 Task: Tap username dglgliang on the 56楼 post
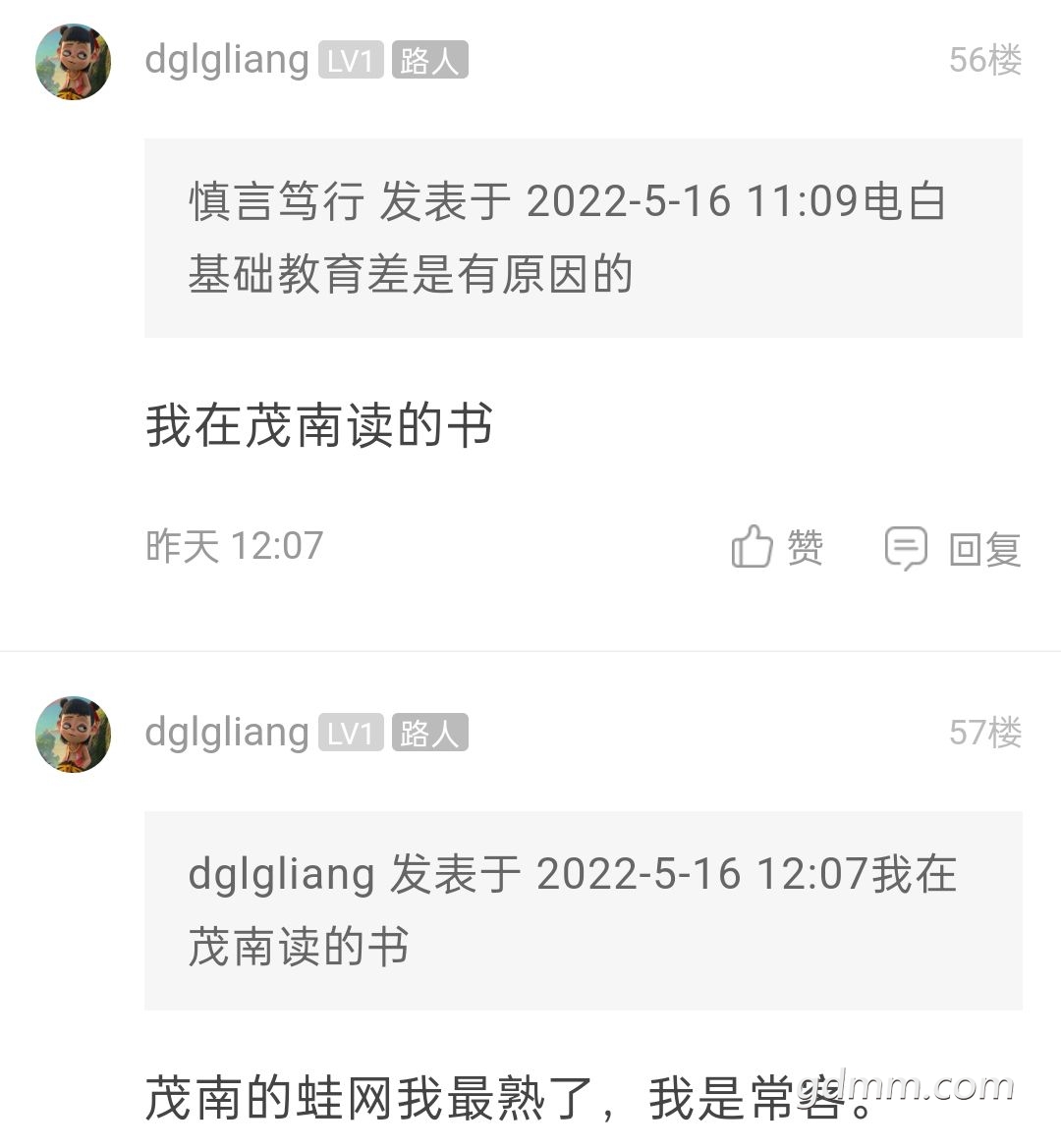point(227,61)
